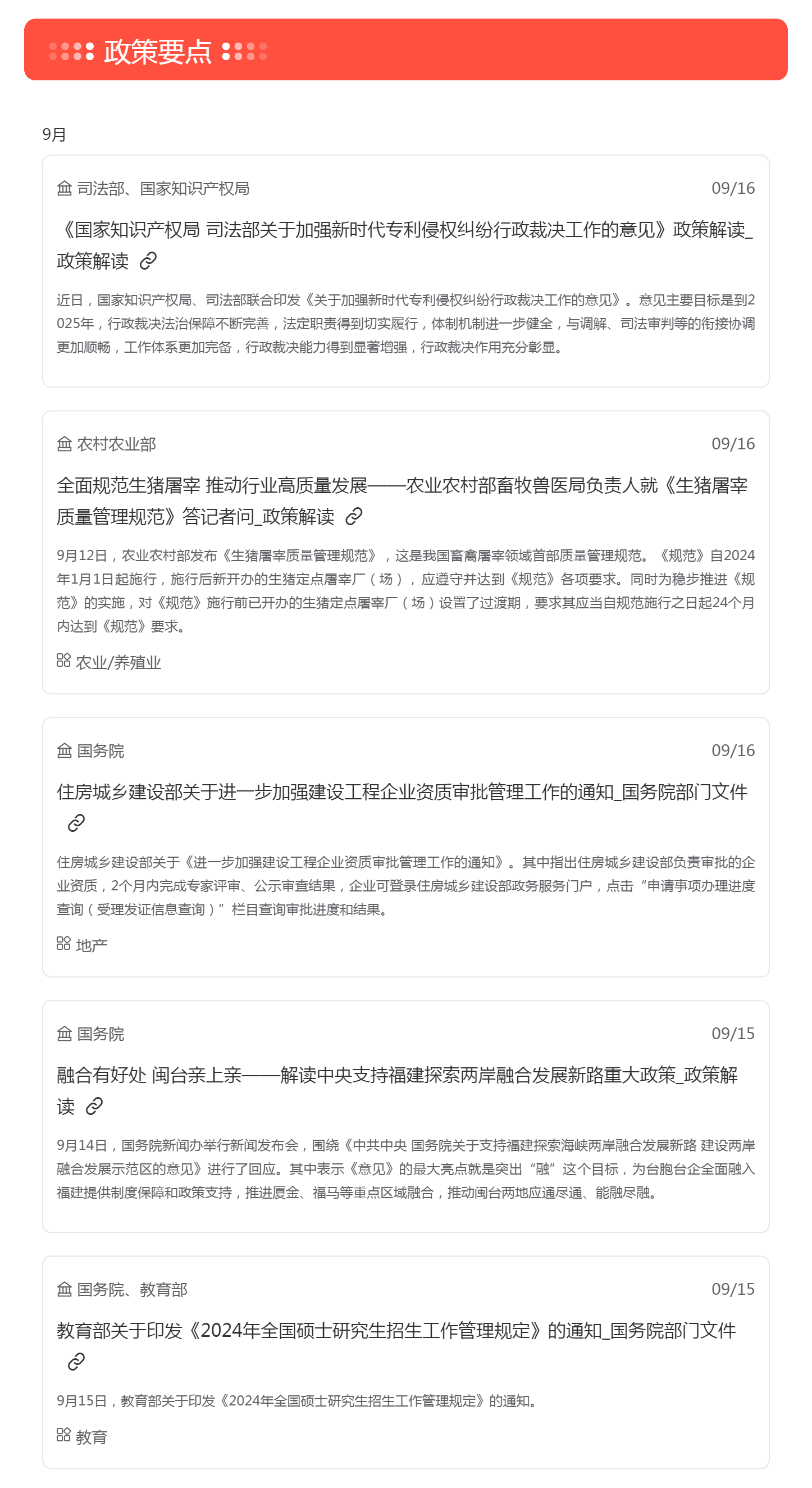
Task: Open link icon for 住房城乡建设部 资质审批 notice
Action: click(x=76, y=823)
